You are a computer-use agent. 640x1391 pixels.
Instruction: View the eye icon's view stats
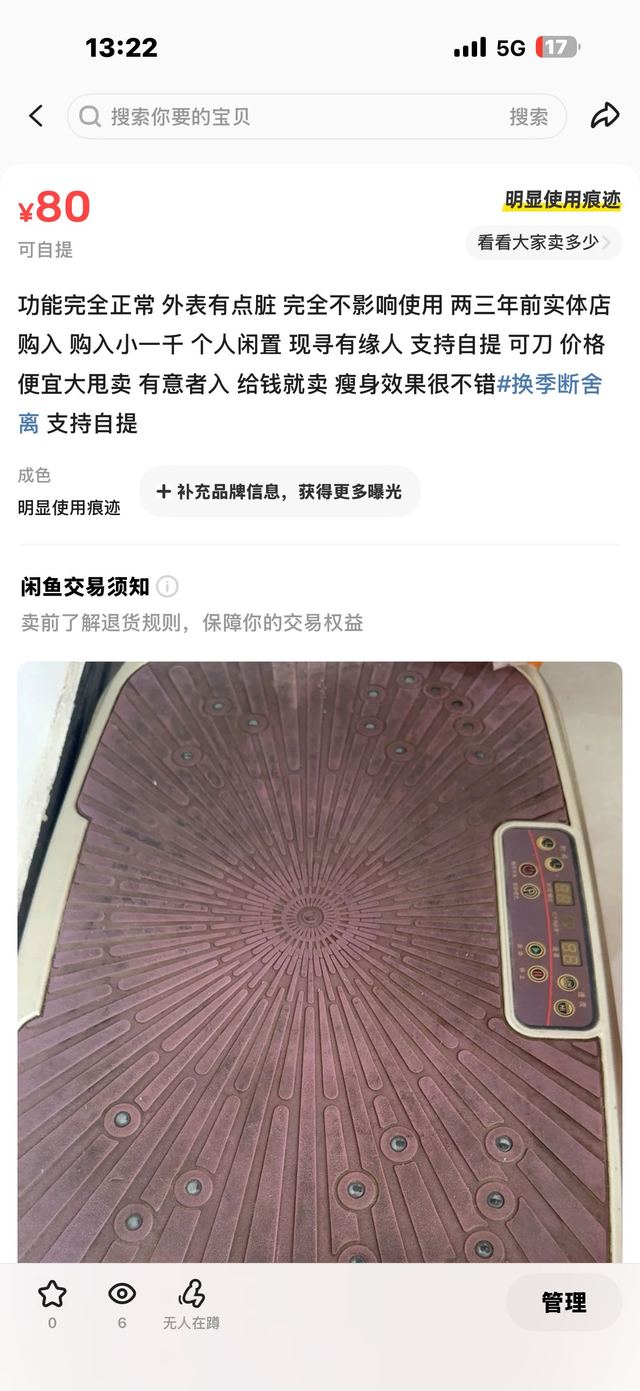pyautogui.click(x=122, y=1295)
